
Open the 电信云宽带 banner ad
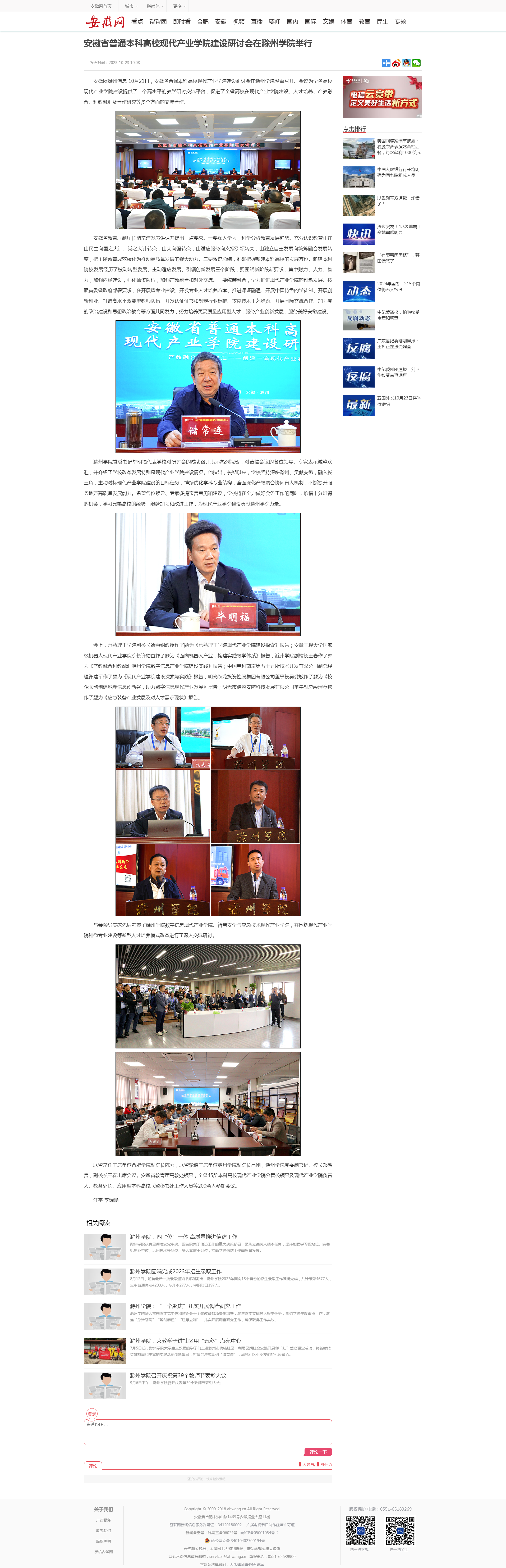pos(382,97)
